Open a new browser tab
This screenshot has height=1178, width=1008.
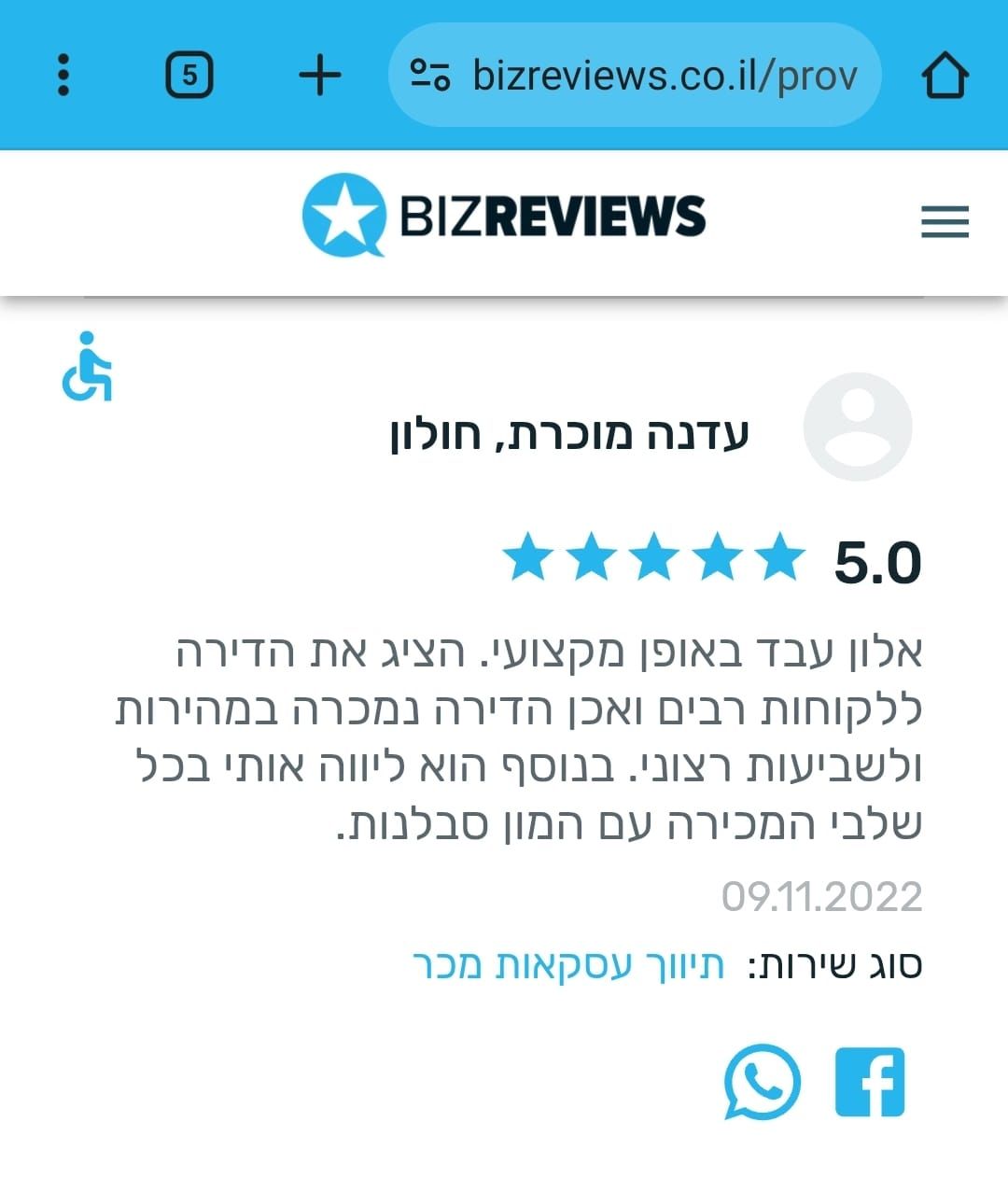319,75
